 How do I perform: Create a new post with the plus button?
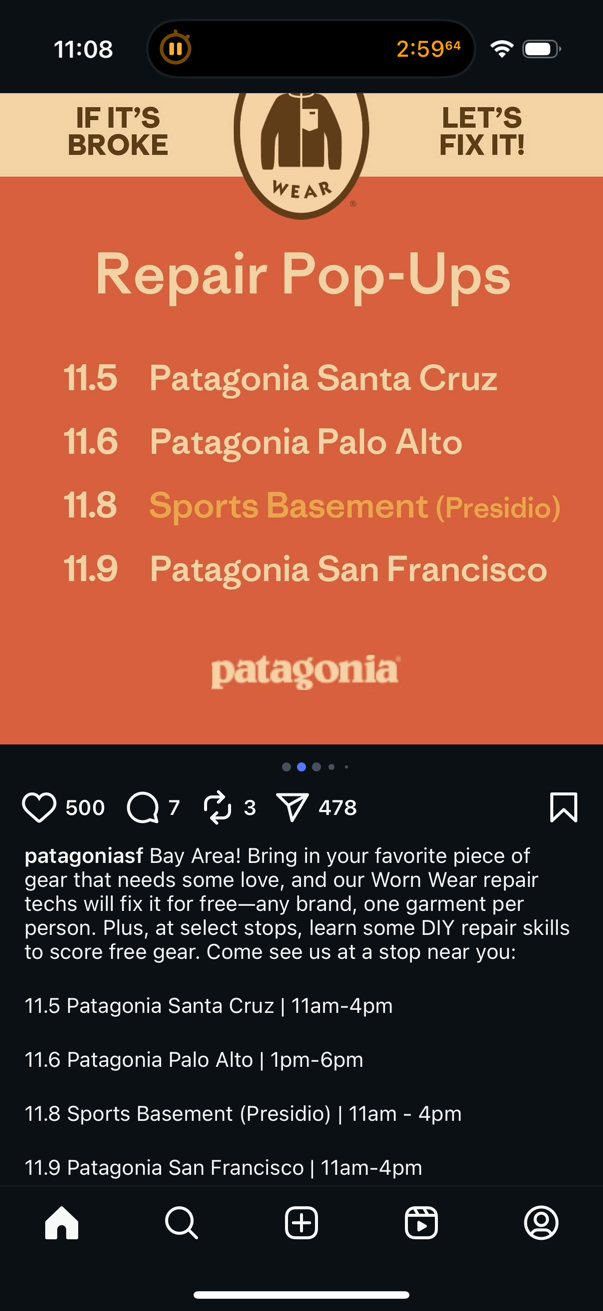click(x=301, y=1222)
